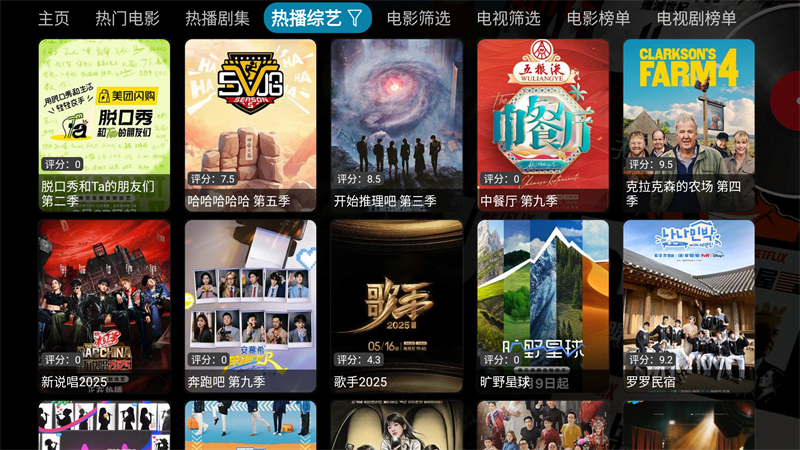View the 电视剧榜单 tab
Image resolution: width=800 pixels, height=450 pixels.
696,18
